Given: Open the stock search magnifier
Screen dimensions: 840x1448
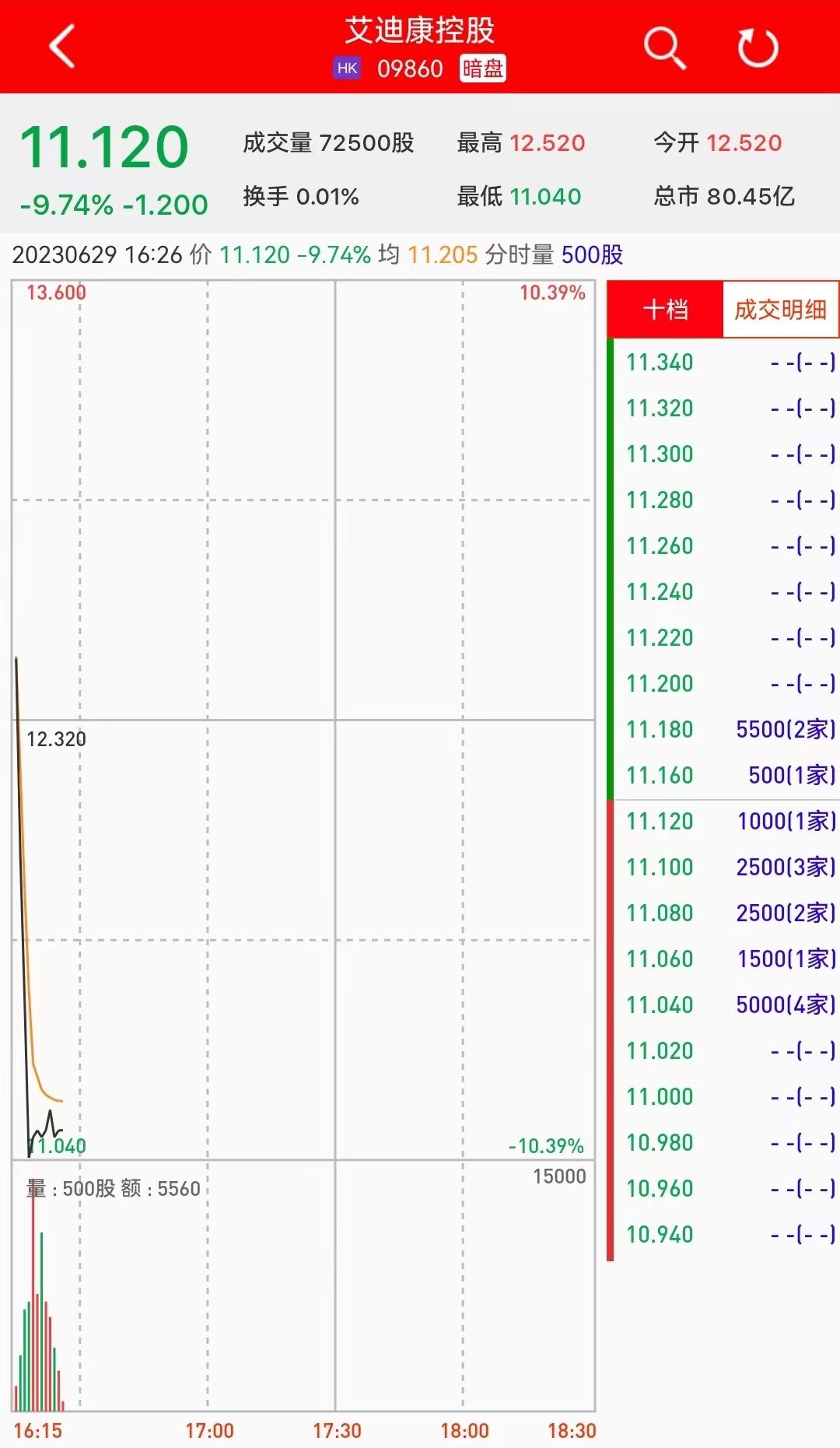Looking at the screenshot, I should coord(665,48).
